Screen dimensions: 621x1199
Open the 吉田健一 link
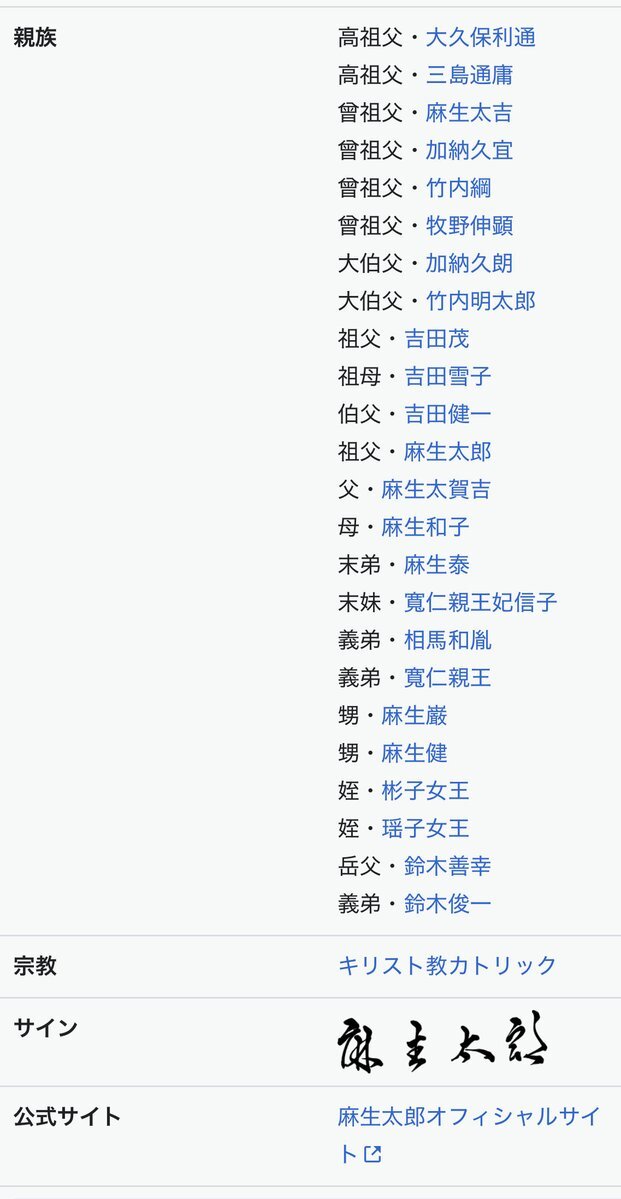click(447, 414)
